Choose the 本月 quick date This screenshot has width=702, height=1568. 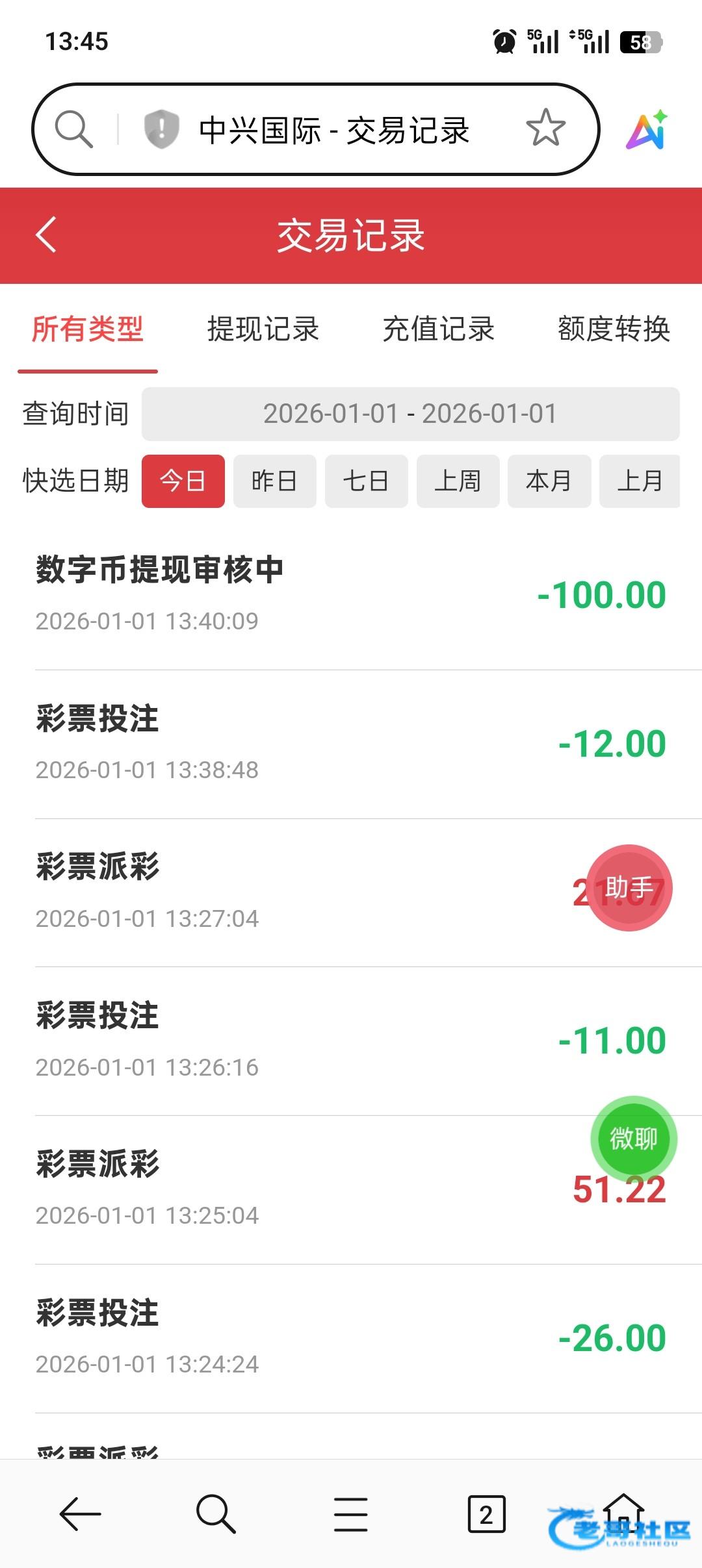[549, 481]
